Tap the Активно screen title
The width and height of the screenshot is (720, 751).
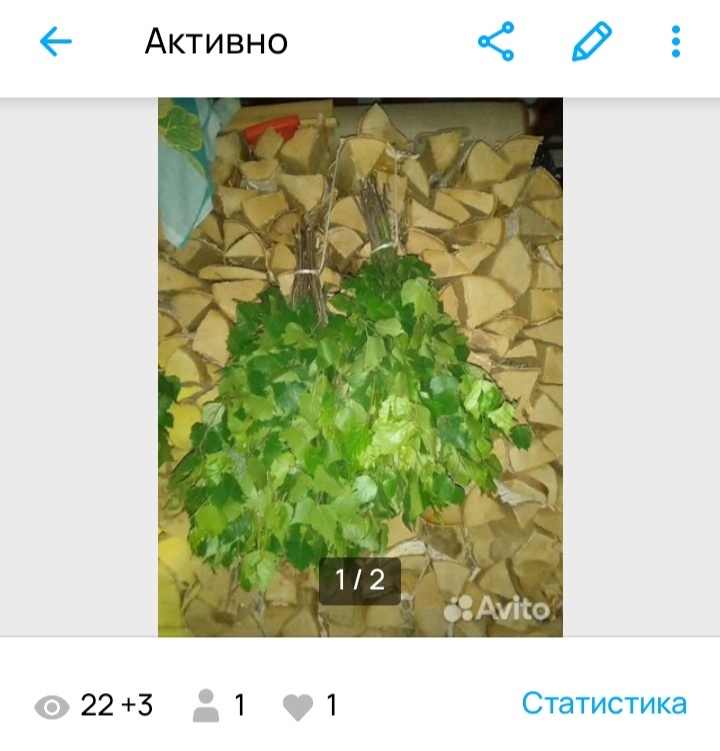(x=216, y=41)
